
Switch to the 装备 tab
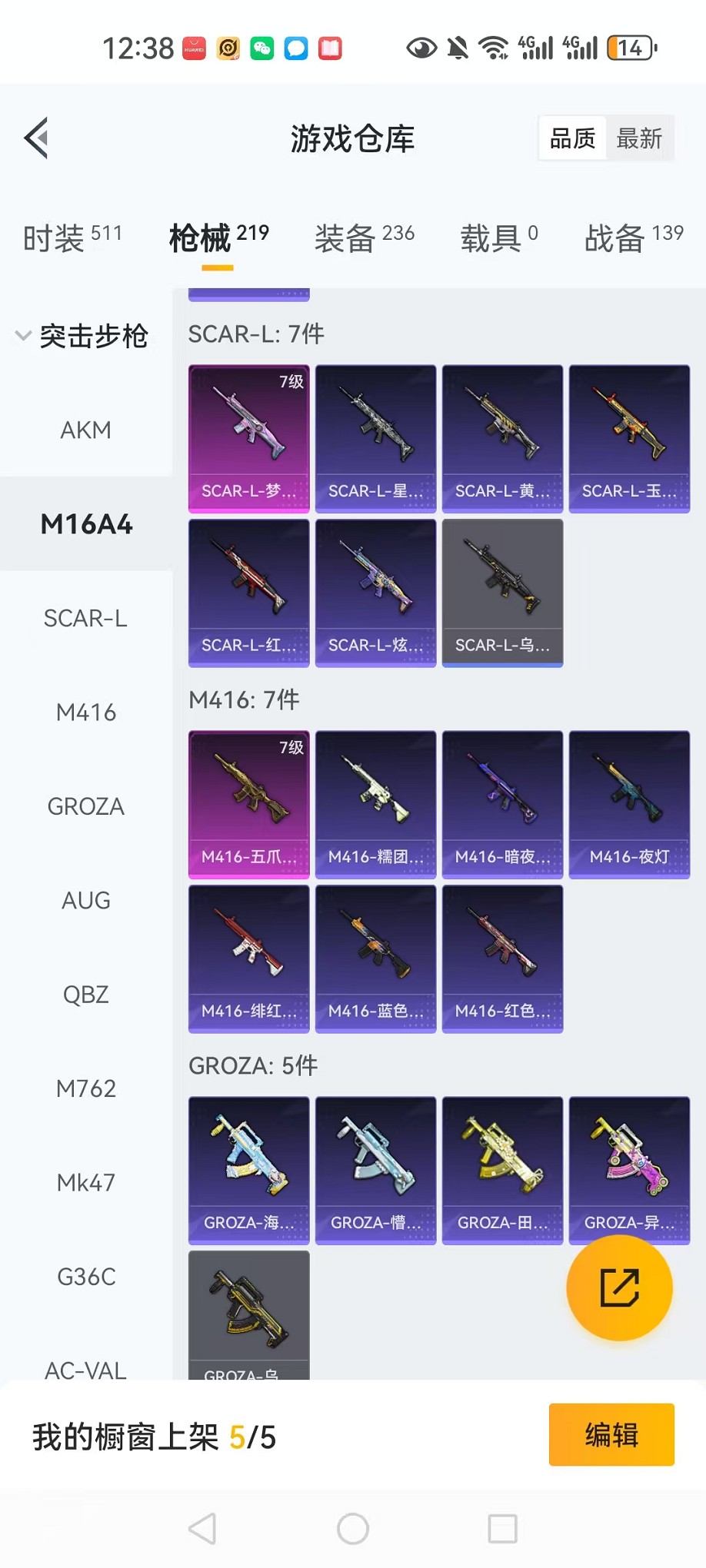point(365,238)
